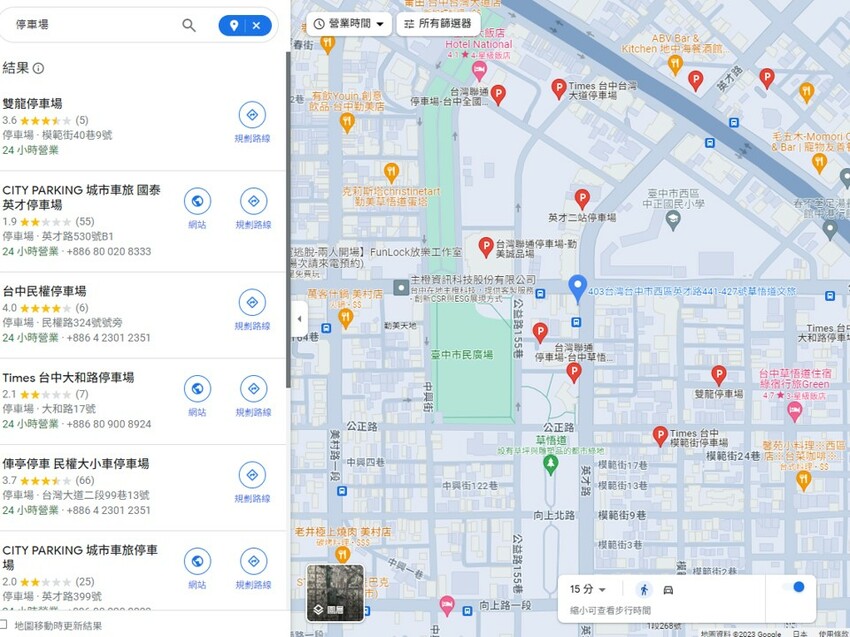Switch map layers via 圖層 thumbnail
Viewport: 850px width, 637px height.
(335, 592)
